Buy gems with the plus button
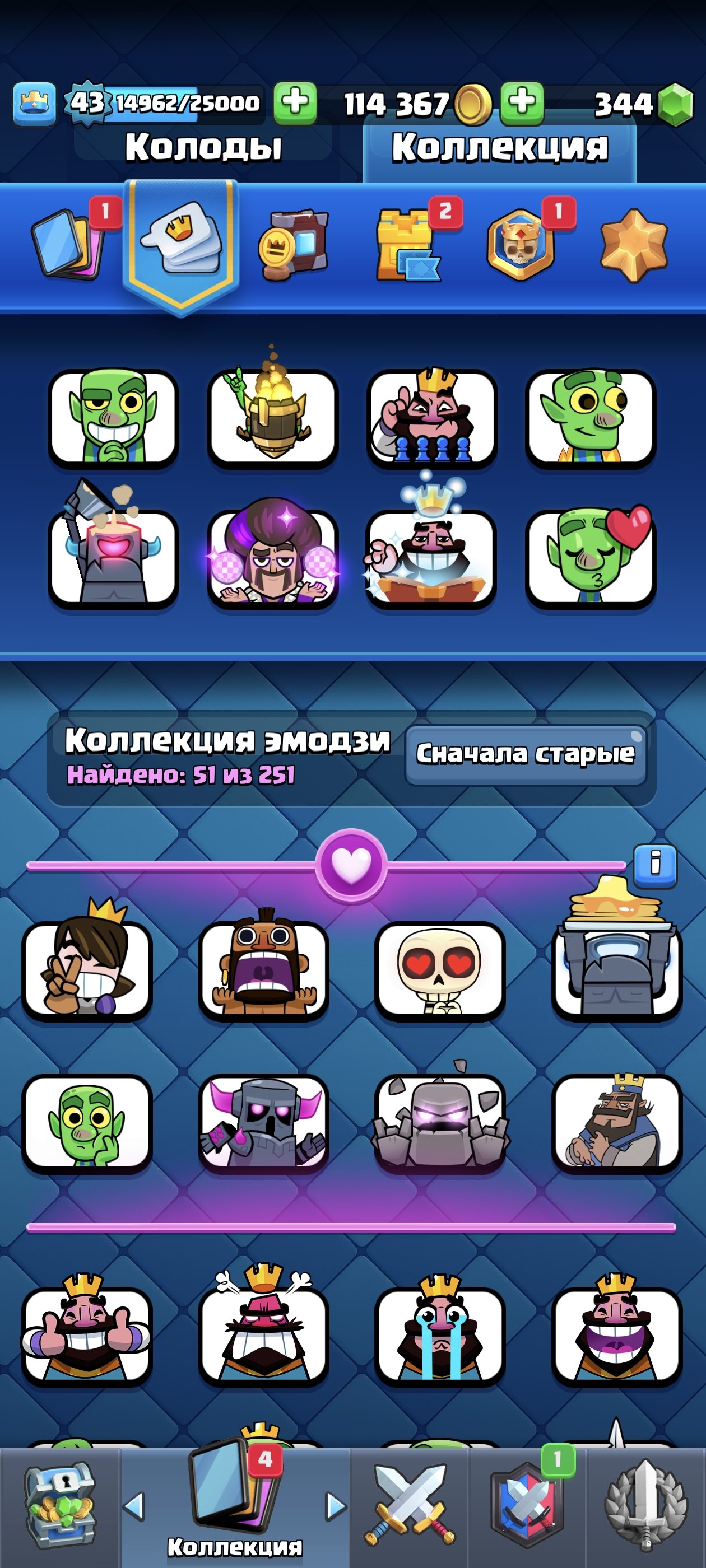The width and height of the screenshot is (706, 1568). coord(522,103)
